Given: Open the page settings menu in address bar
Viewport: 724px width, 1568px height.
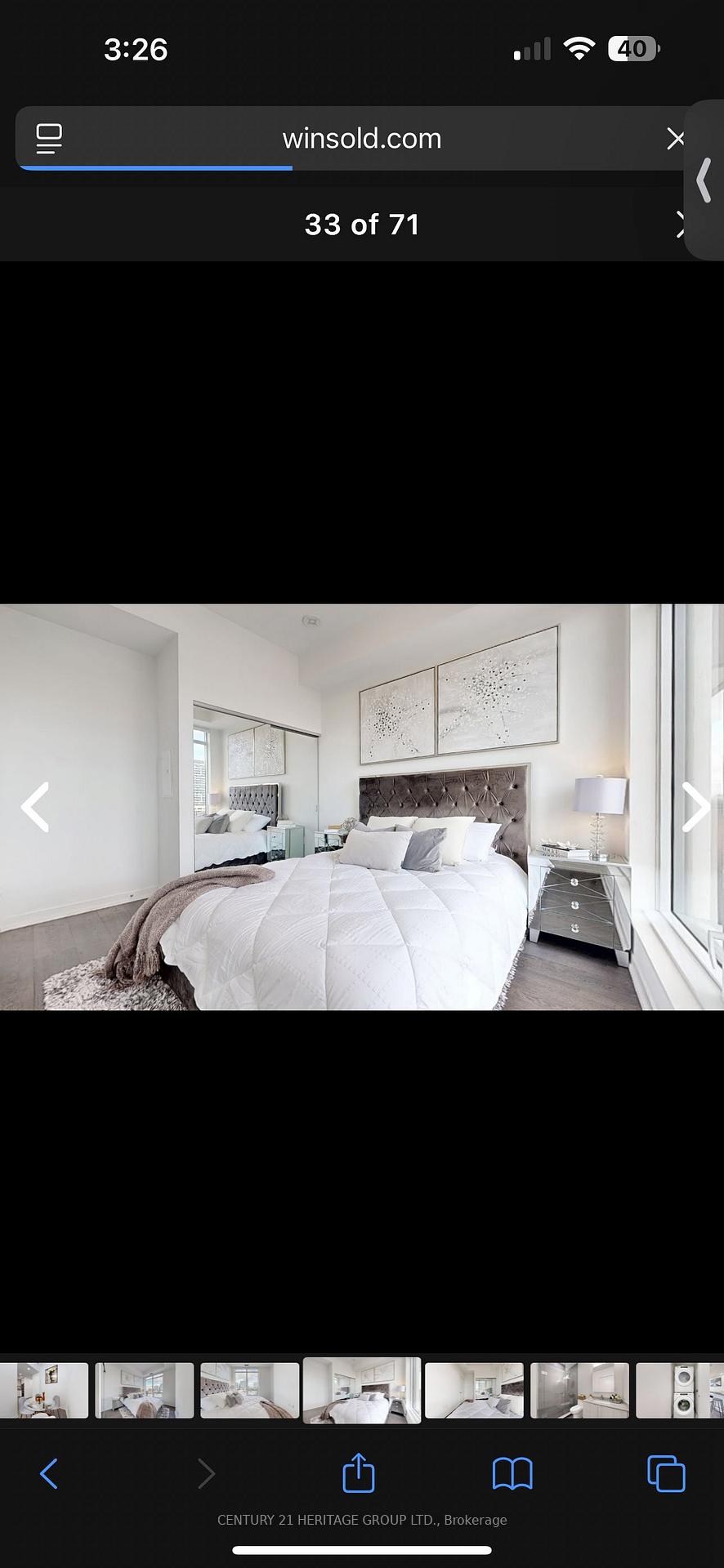Looking at the screenshot, I should coord(49,139).
